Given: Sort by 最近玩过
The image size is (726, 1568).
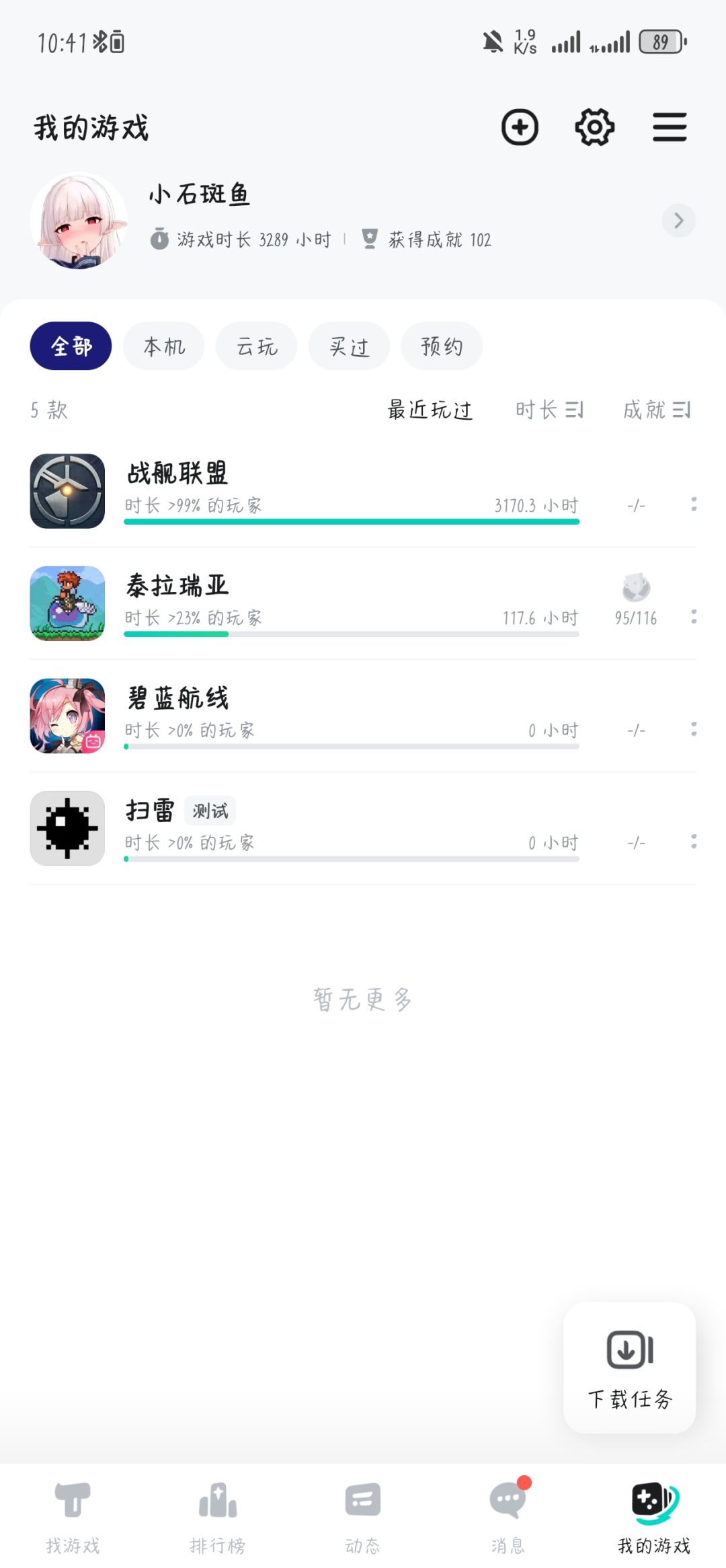Looking at the screenshot, I should [430, 410].
